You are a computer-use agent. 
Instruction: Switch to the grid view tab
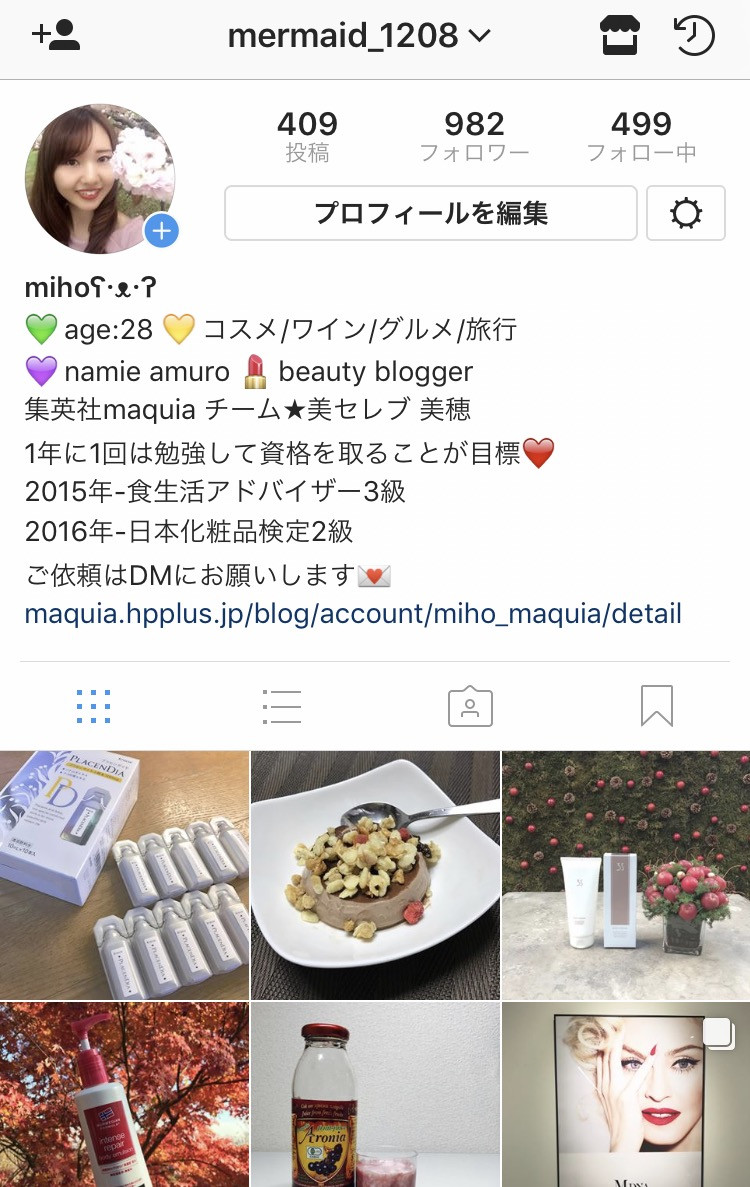pyautogui.click(x=93, y=707)
